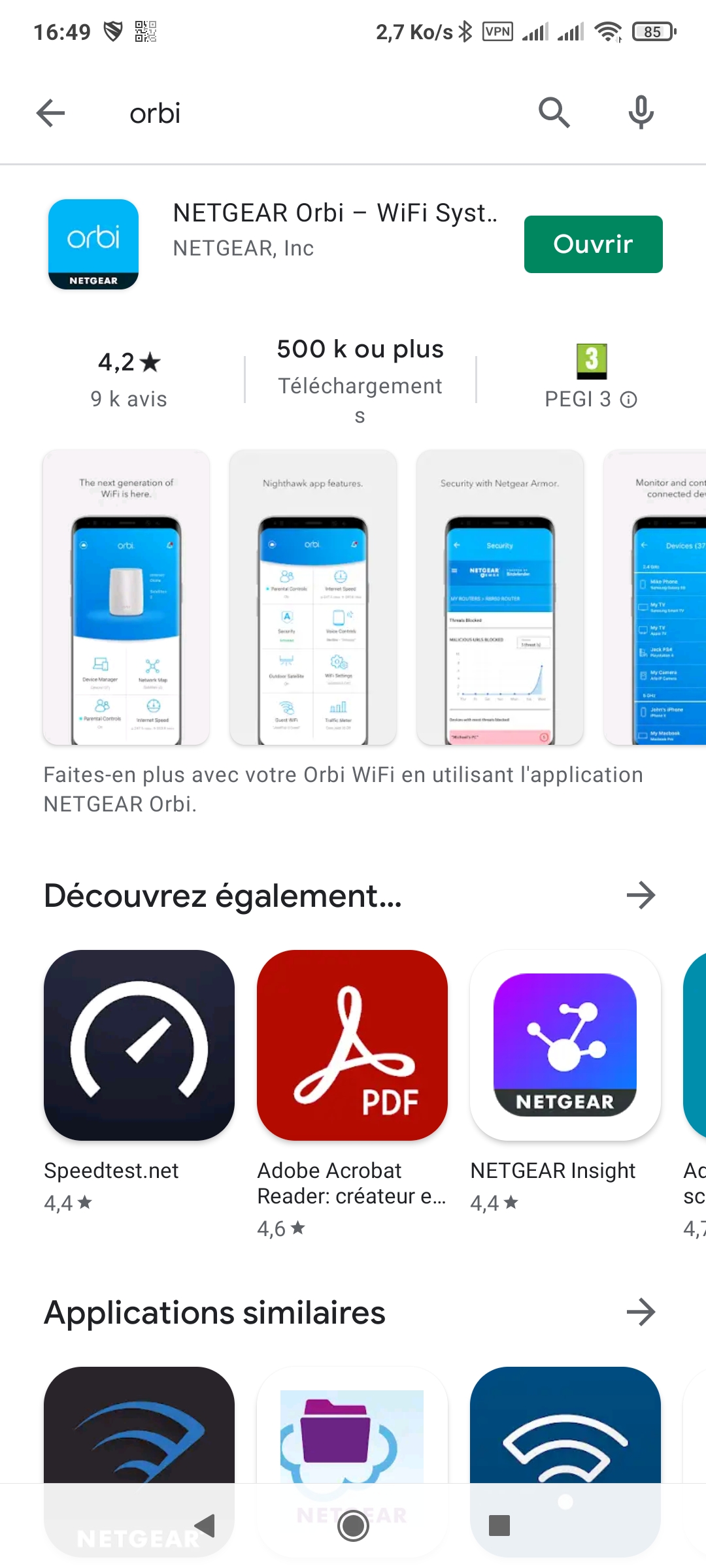Expand the Découvrez également section arrow
This screenshot has height=1568, width=706.
pyautogui.click(x=641, y=895)
